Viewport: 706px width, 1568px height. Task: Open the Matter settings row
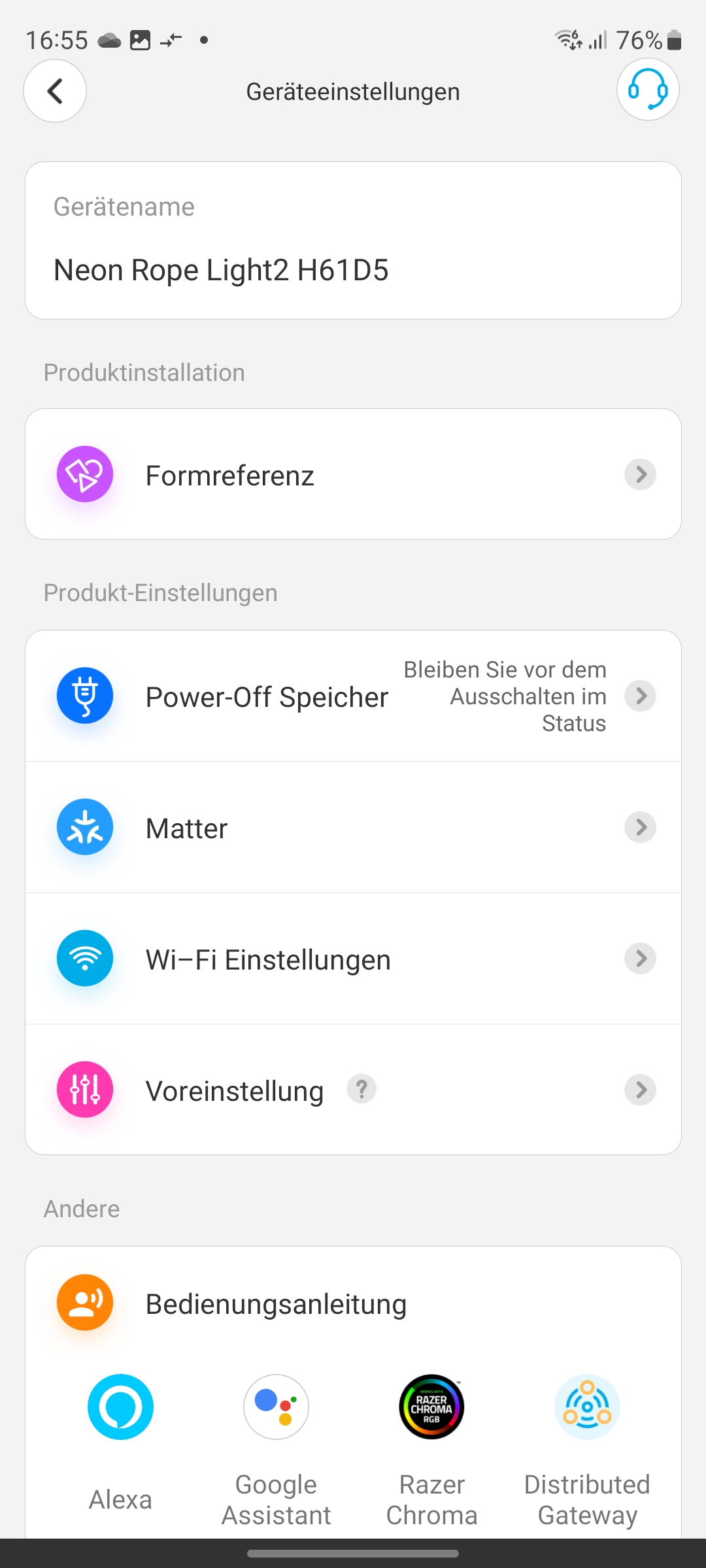pos(353,828)
